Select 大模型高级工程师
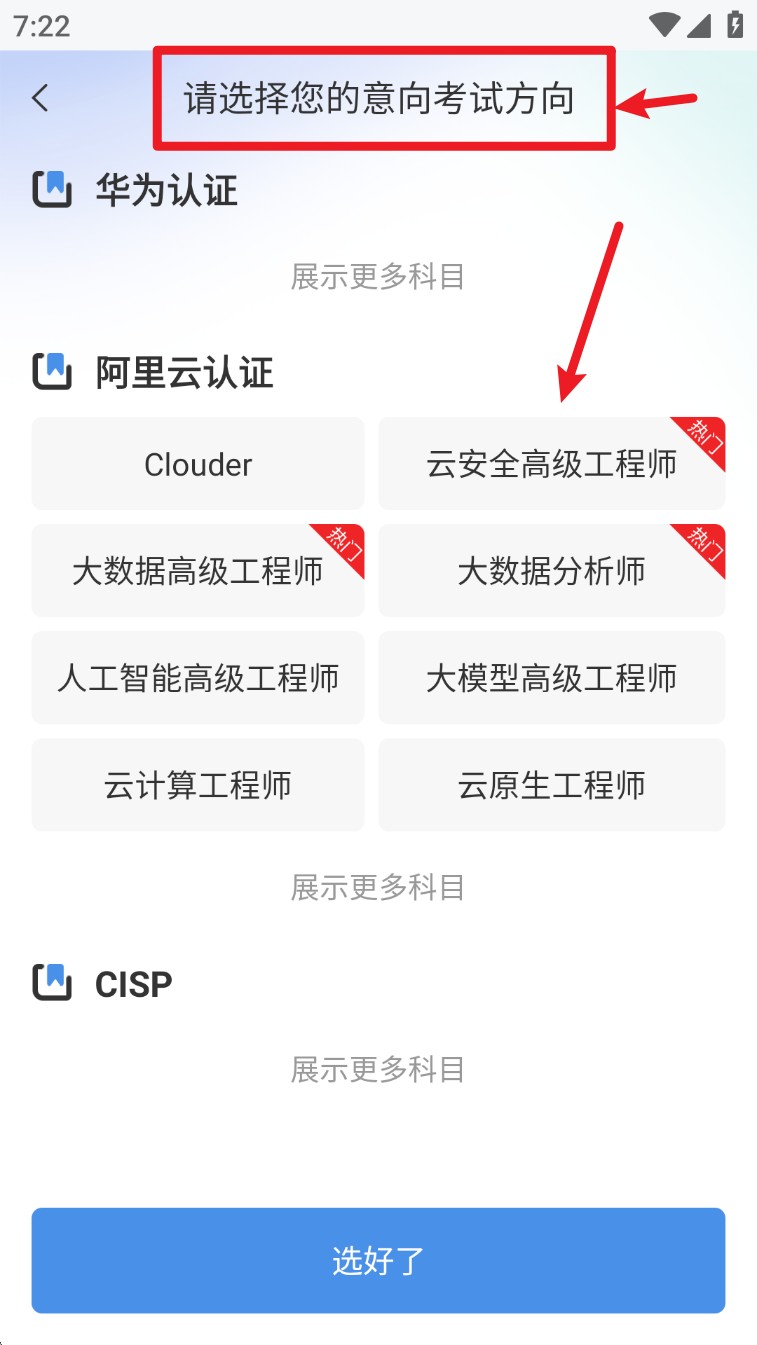Image resolution: width=757 pixels, height=1345 pixels. coord(551,678)
